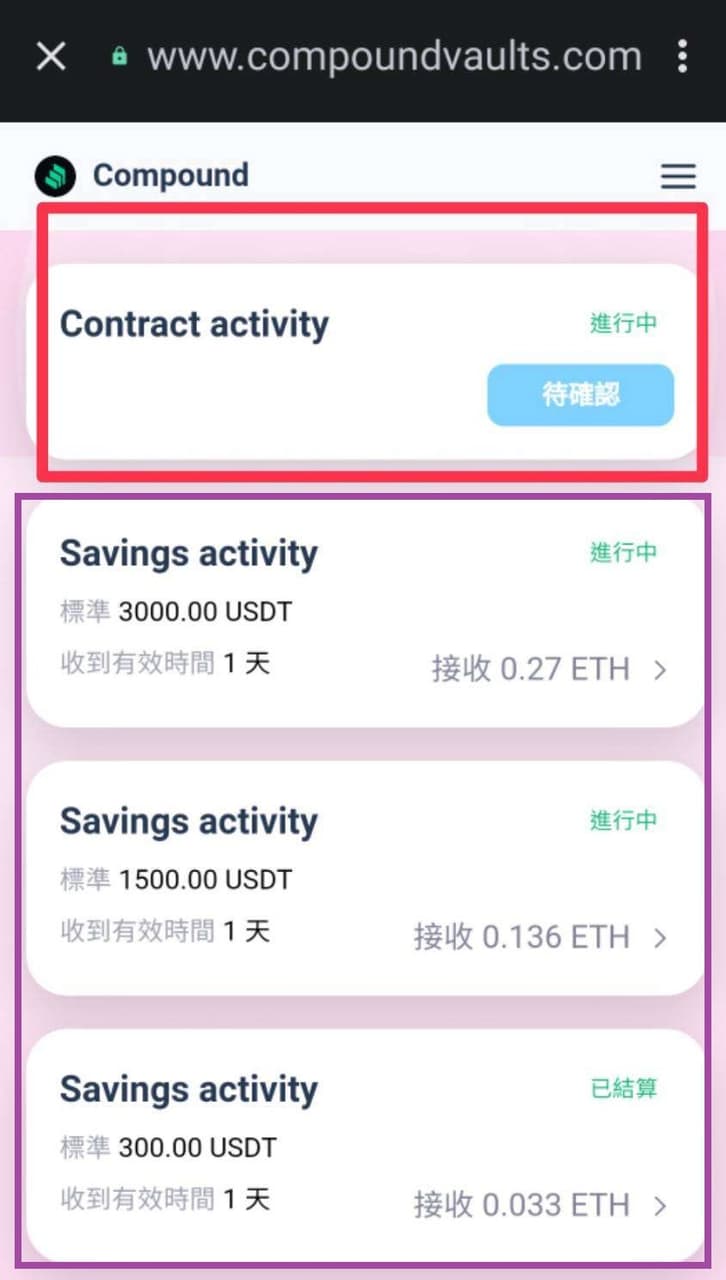Screen dimensions: 726x1280
Task: Tap the 待確認 confirmation button
Action: click(580, 395)
